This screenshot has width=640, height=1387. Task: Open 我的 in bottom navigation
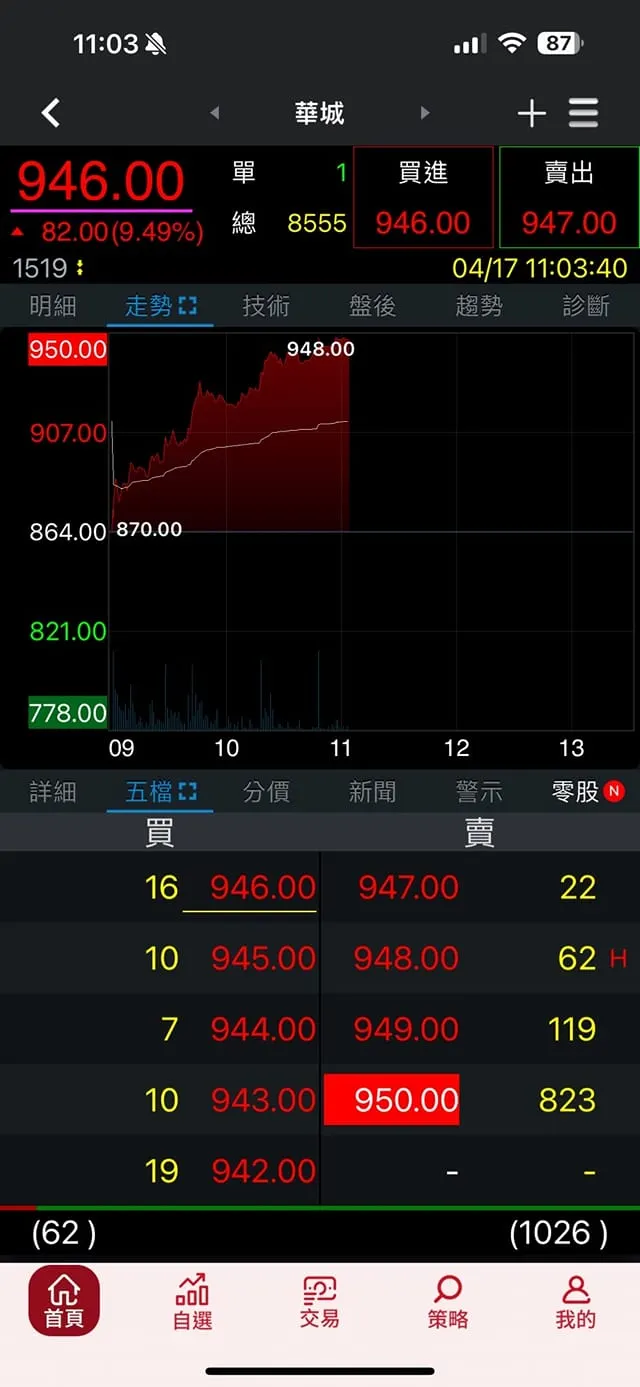576,1301
